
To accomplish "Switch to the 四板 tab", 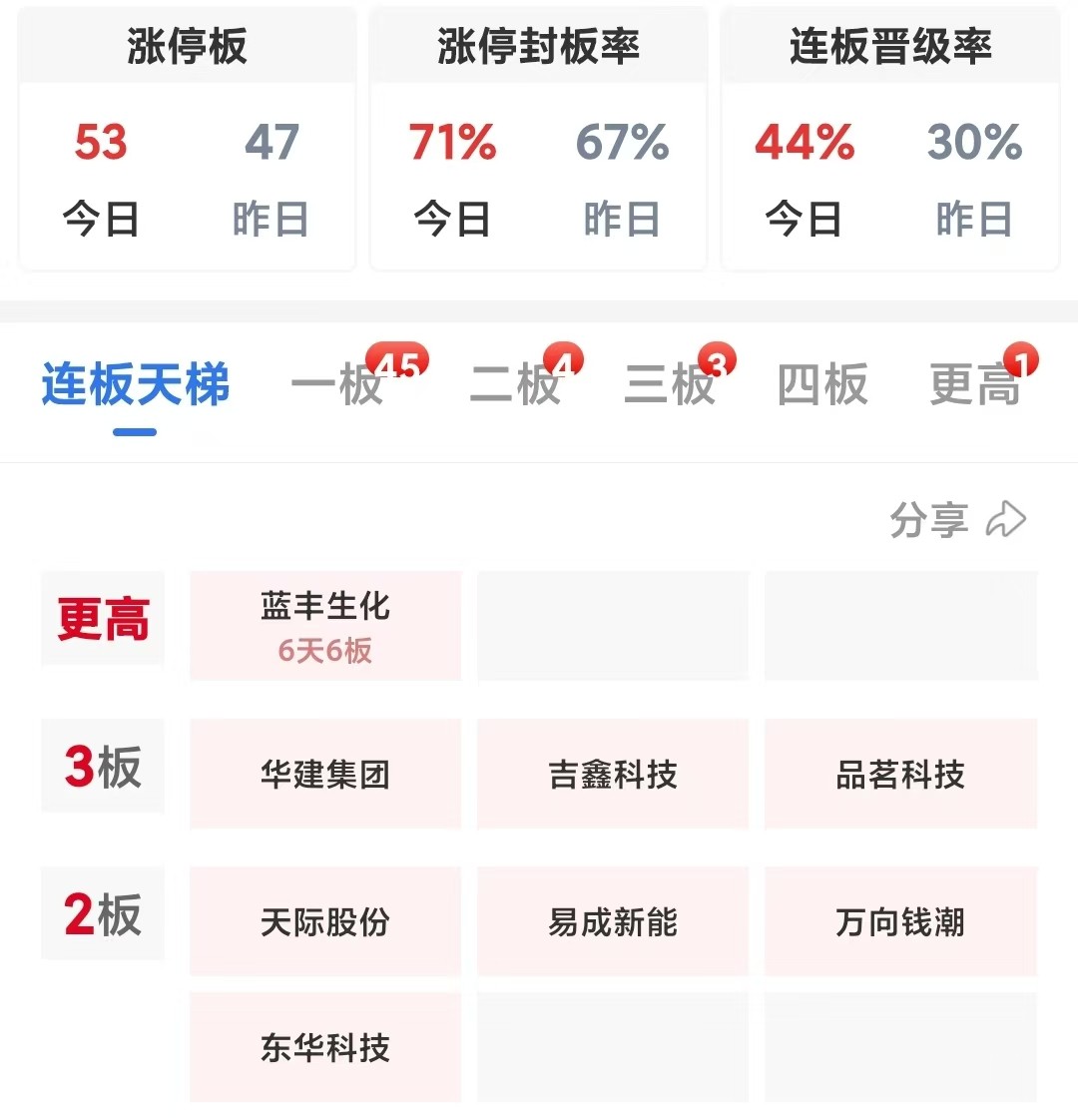I will pyautogui.click(x=822, y=384).
